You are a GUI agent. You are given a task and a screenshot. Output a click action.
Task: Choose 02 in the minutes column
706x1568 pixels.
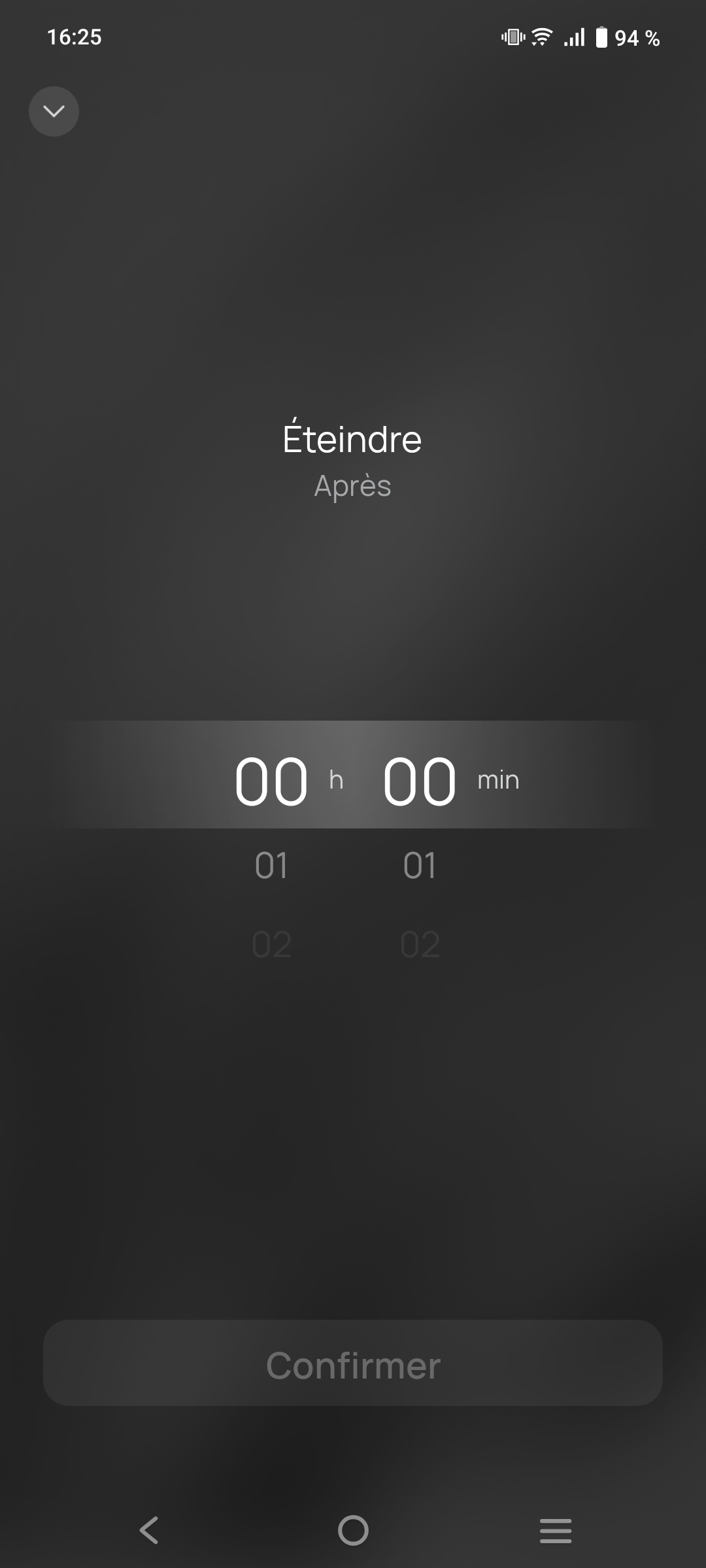(x=420, y=945)
